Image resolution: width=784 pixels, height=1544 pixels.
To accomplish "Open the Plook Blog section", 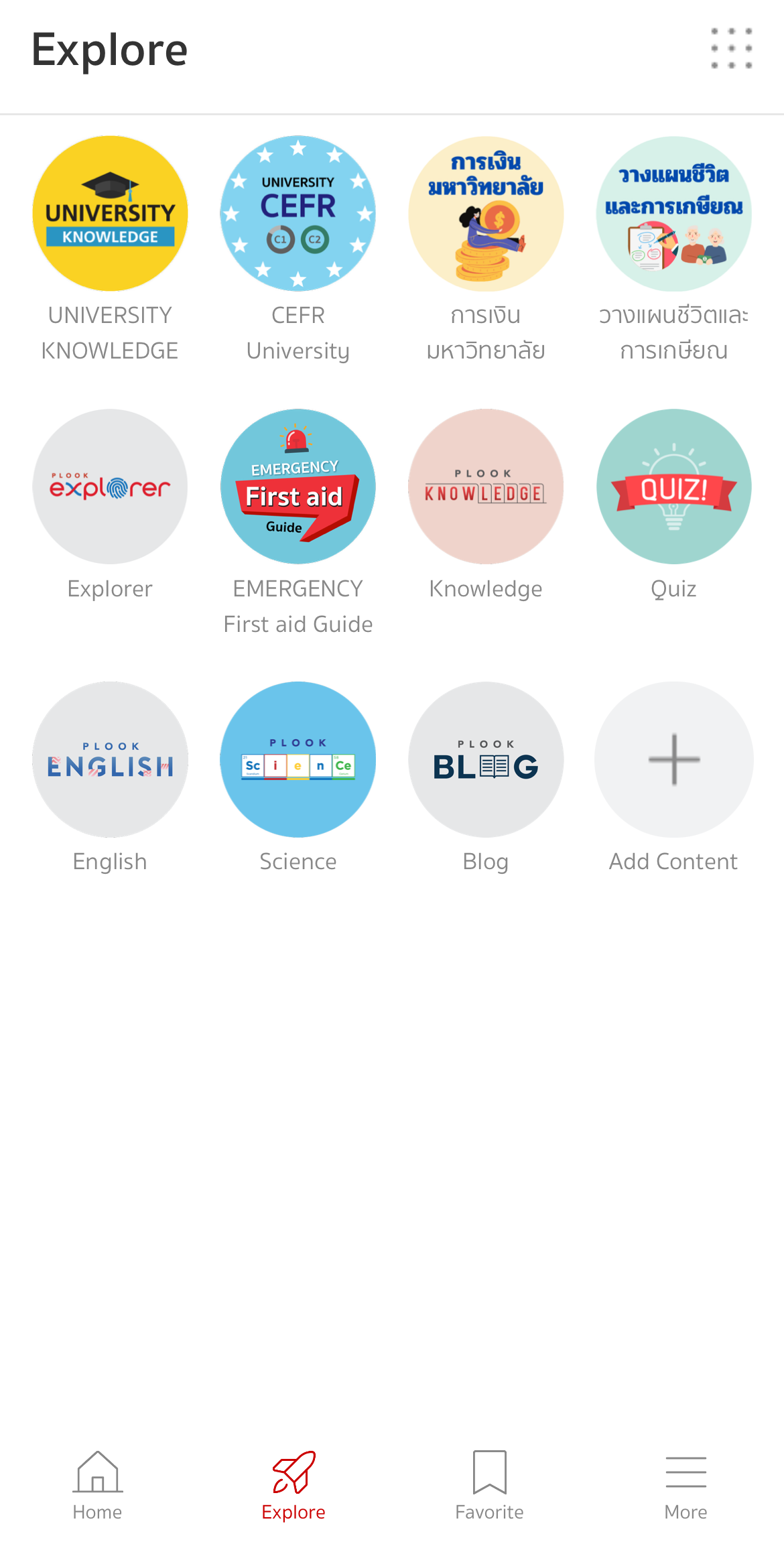I will (x=486, y=759).
